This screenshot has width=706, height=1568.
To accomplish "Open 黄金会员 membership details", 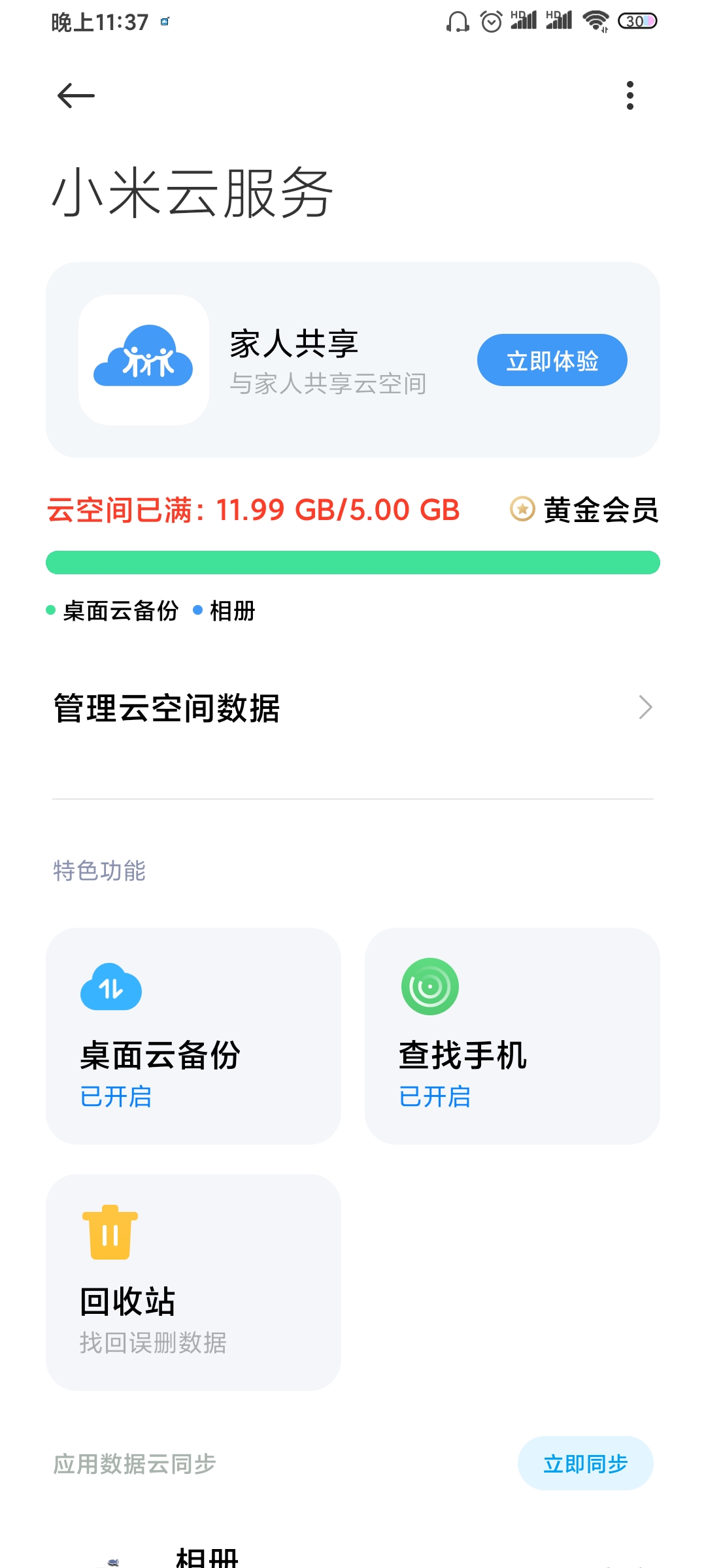I will point(584,510).
